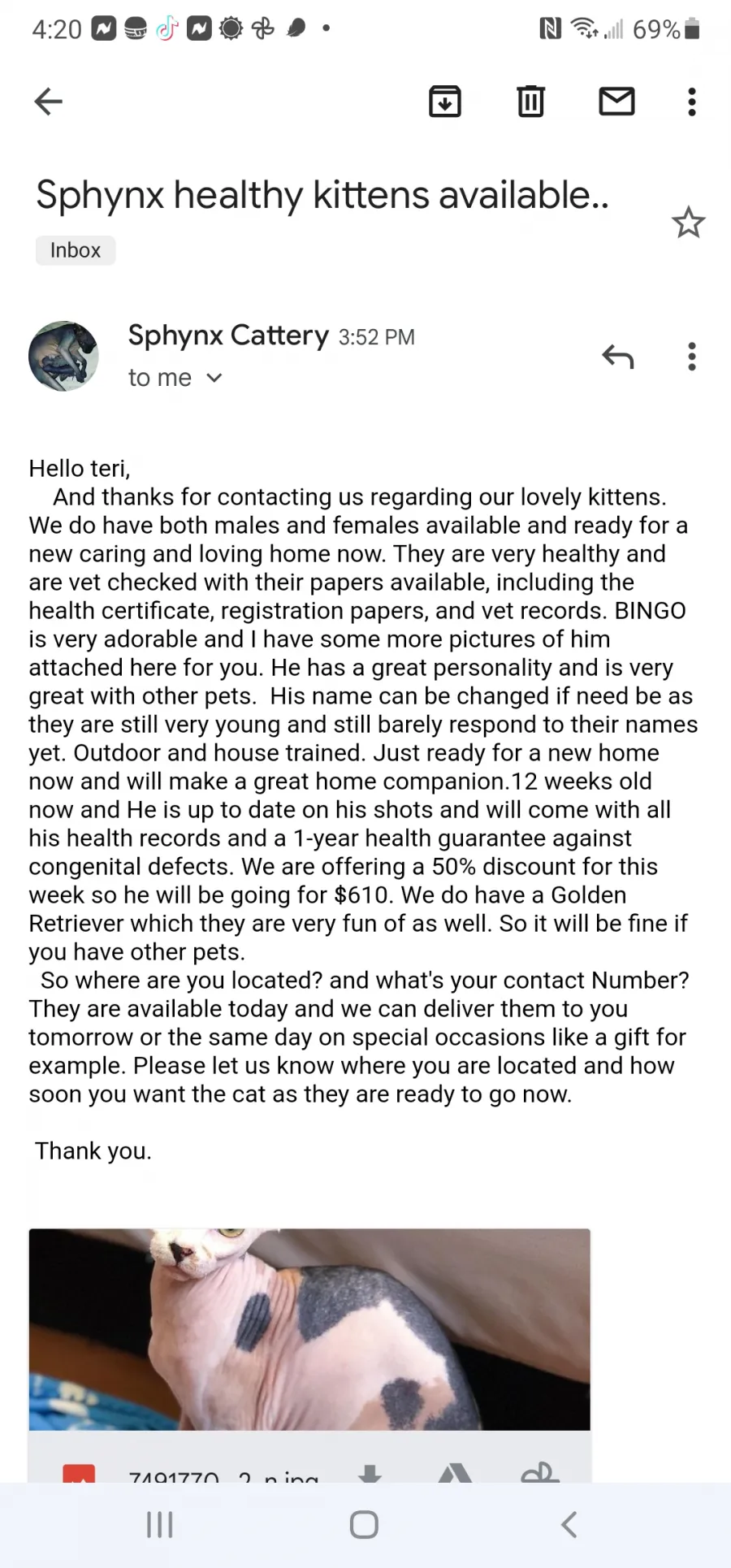Open message options next to reply arrow
Viewport: 731px width, 1568px height.
pyautogui.click(x=692, y=356)
